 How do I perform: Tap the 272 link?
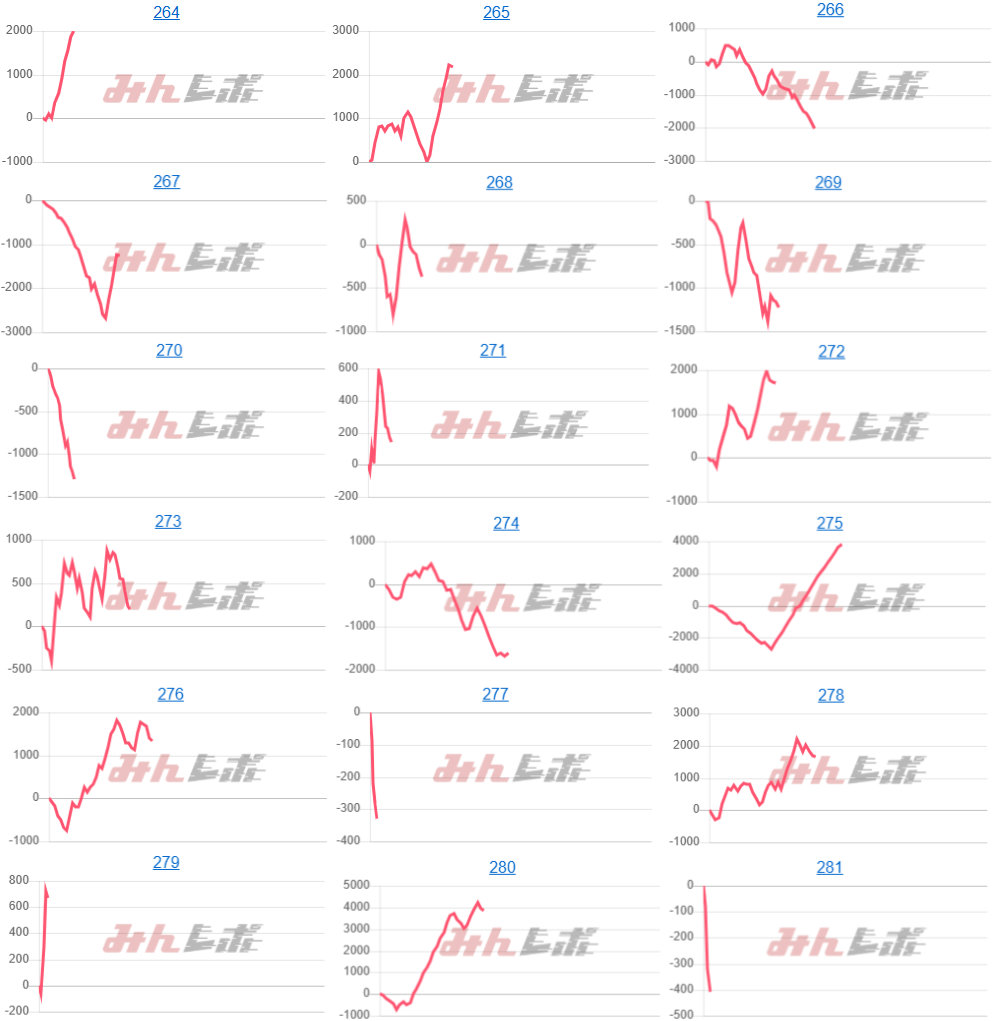pos(831,351)
